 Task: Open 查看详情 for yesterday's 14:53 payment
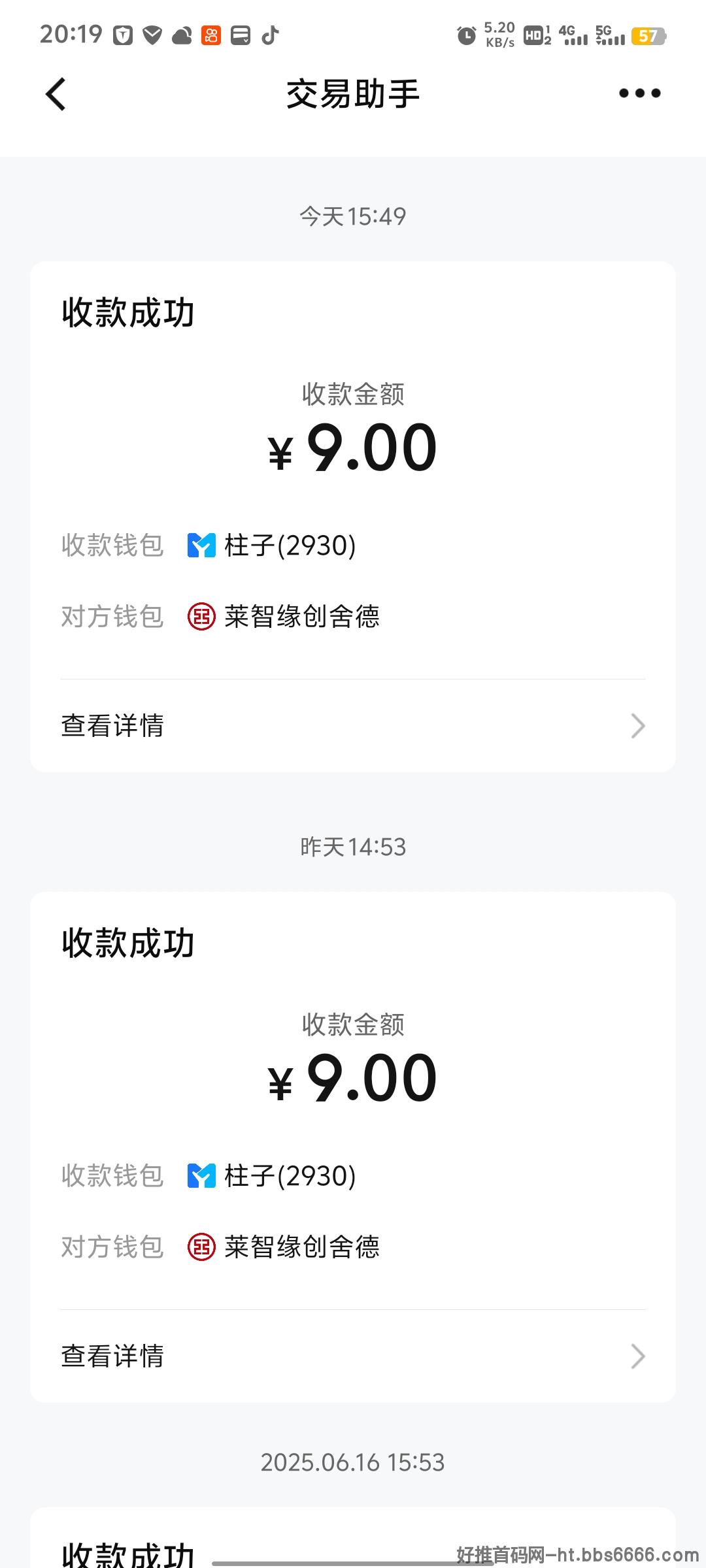(x=353, y=1356)
